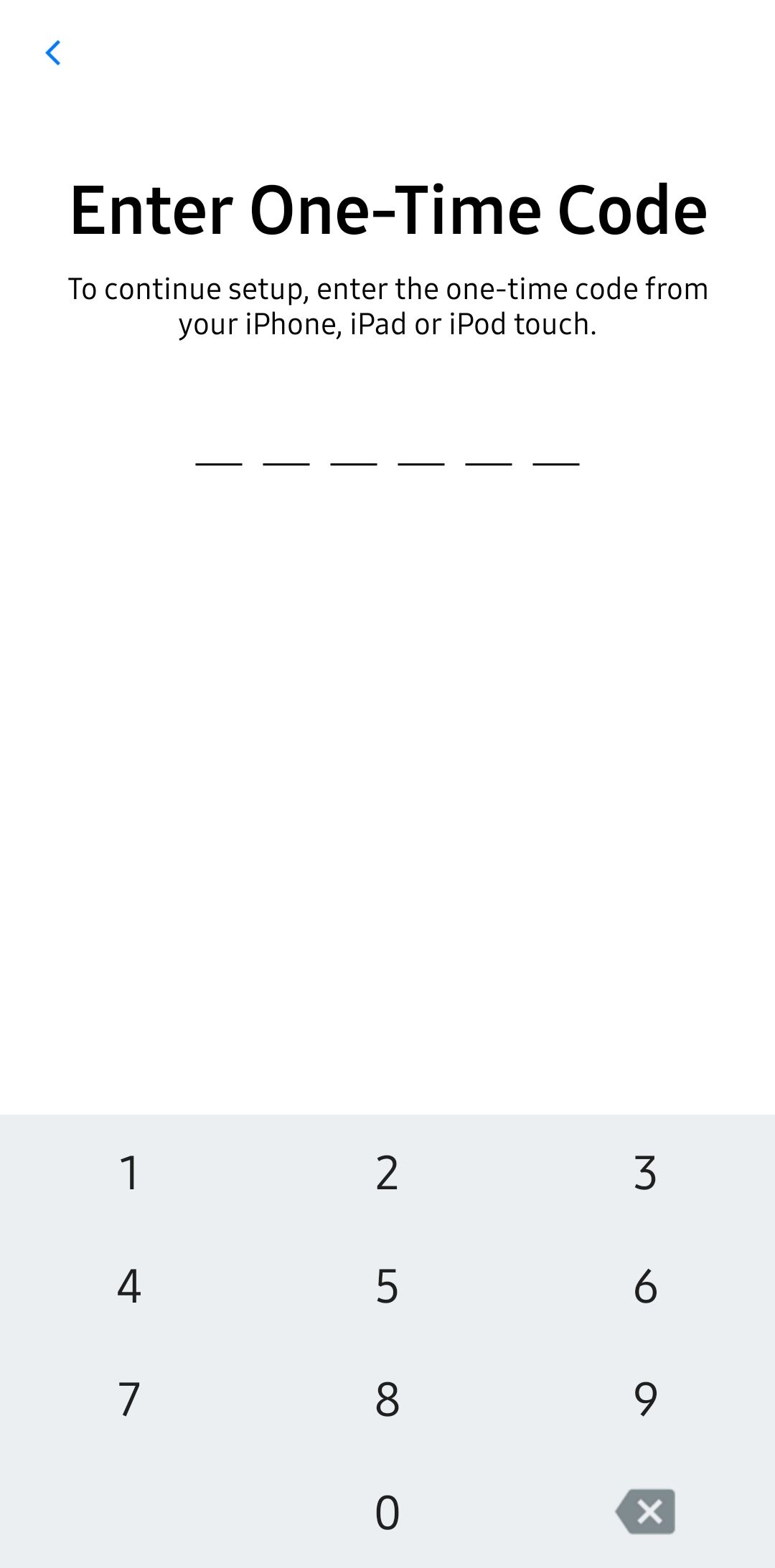The height and width of the screenshot is (1568, 775).
Task: Go back using the blue arrow
Action: 53,53
